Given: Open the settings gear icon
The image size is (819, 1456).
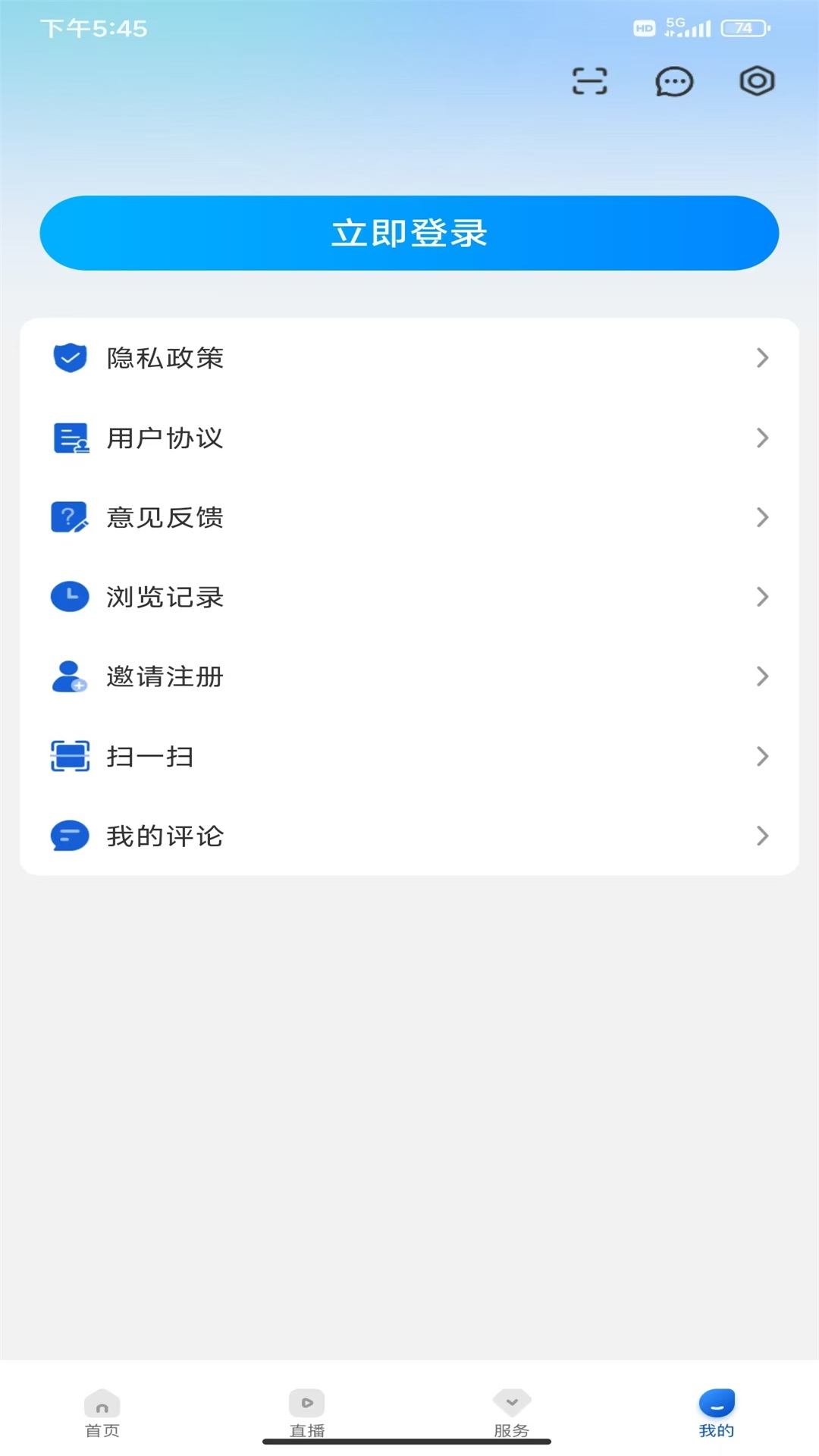Looking at the screenshot, I should point(755,81).
